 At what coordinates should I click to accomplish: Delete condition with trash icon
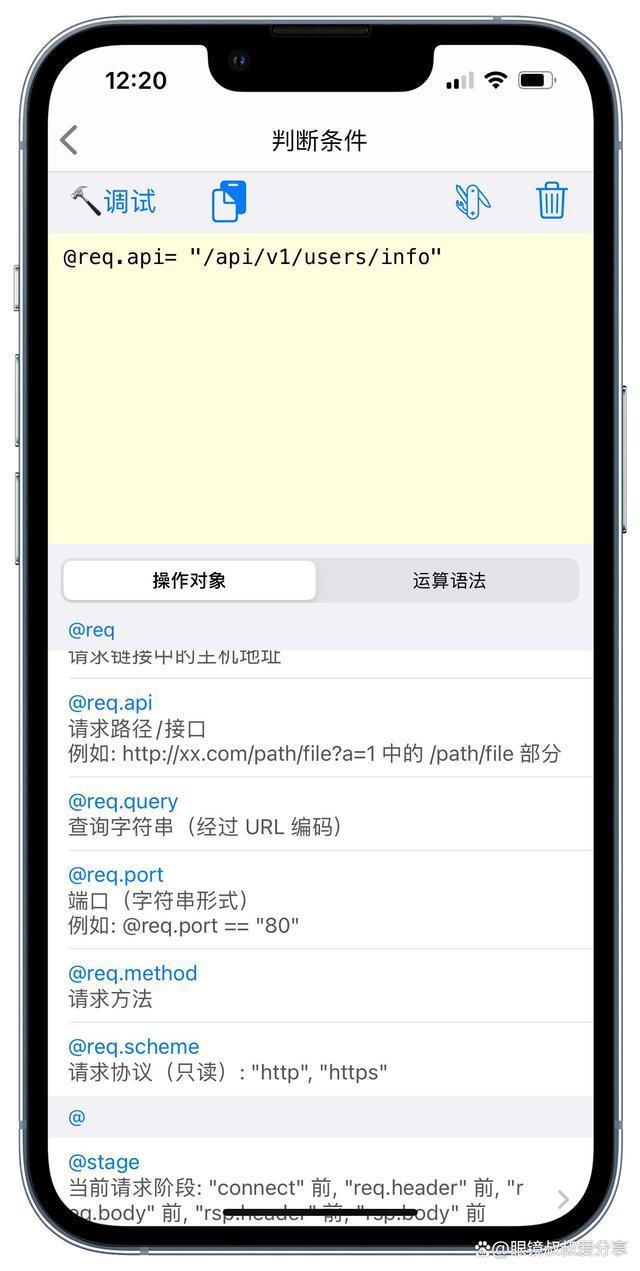[x=551, y=201]
